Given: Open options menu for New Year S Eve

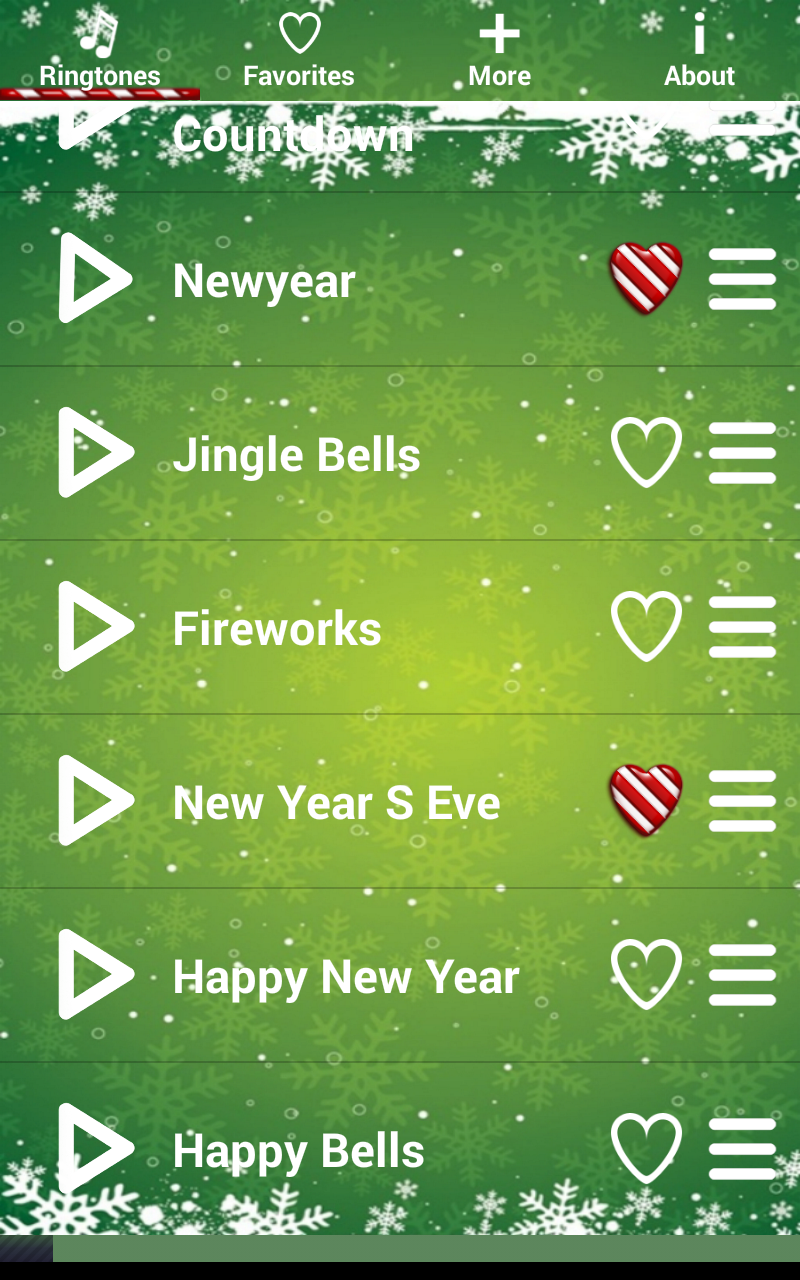Looking at the screenshot, I should click(x=742, y=800).
